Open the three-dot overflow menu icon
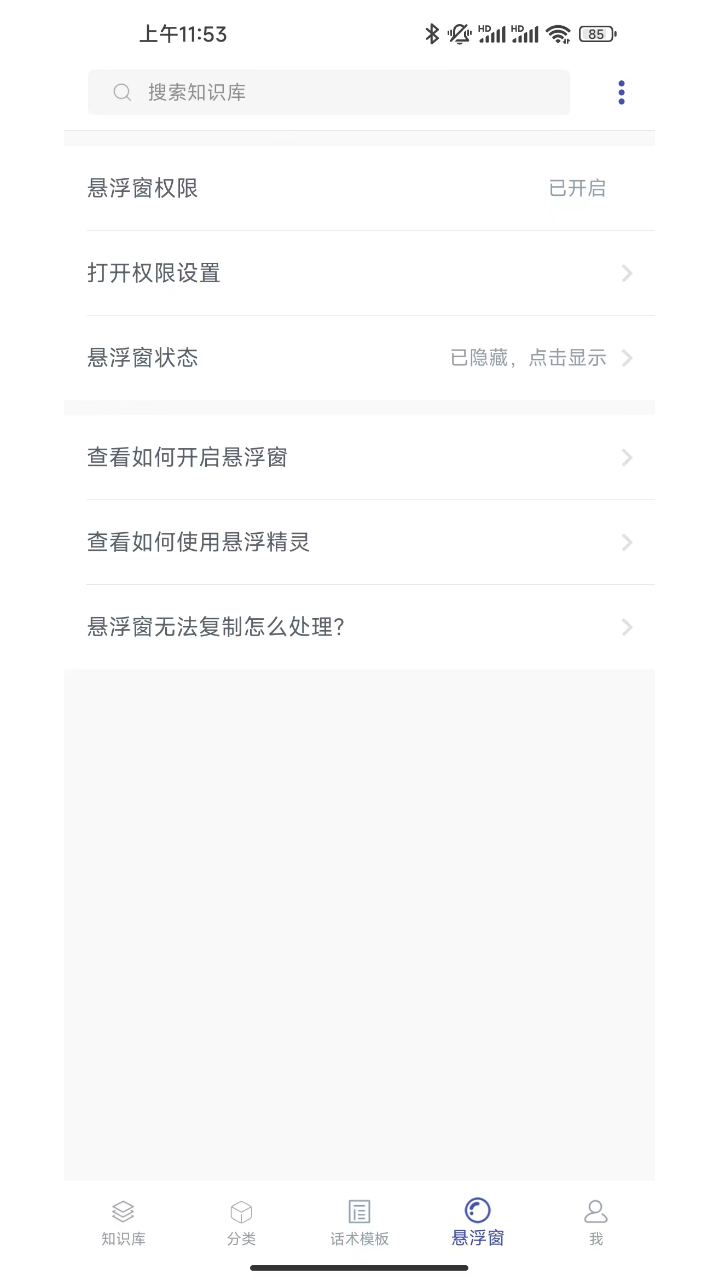Viewport: 720px width, 1280px height. tap(621, 92)
